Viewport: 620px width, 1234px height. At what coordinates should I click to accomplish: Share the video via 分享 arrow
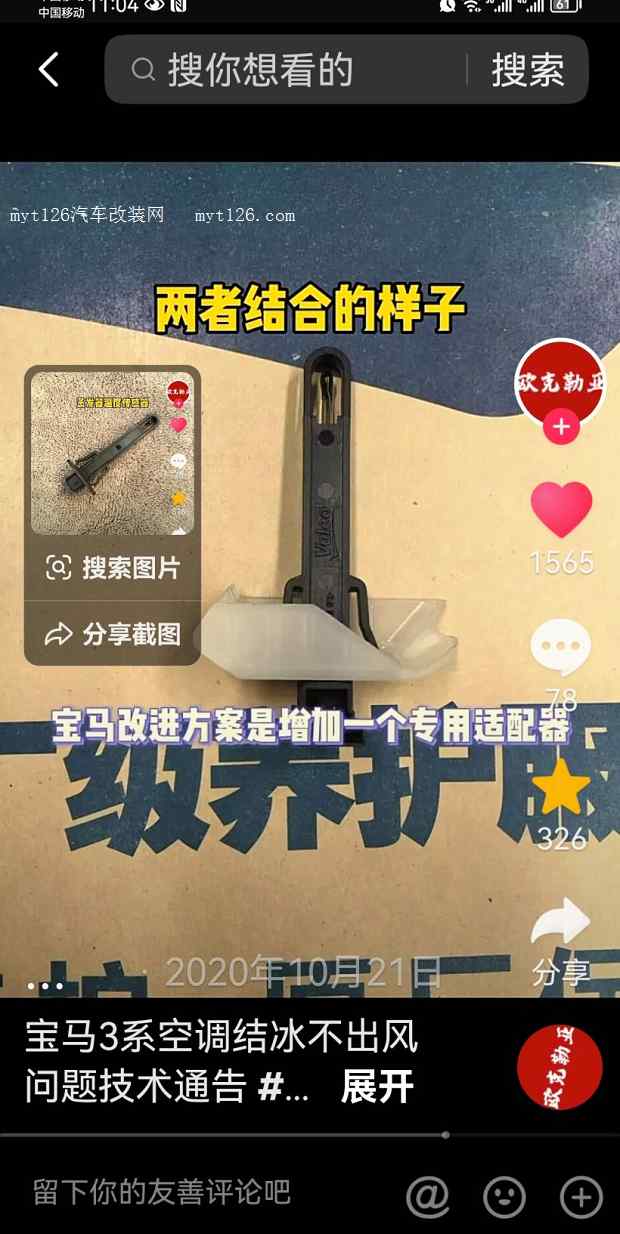tap(560, 922)
